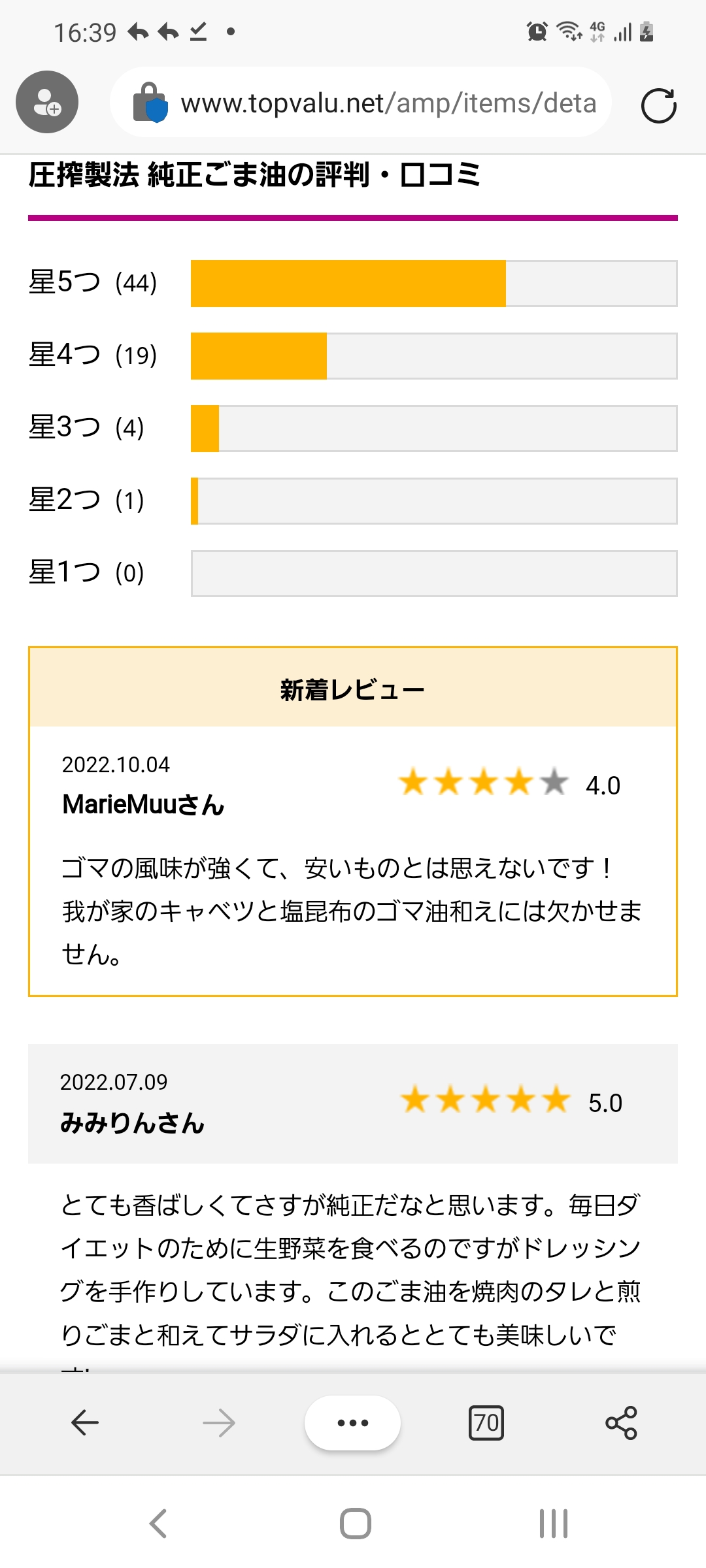Open the 70 open tabs view
706x1568 pixels.
coord(486,1422)
